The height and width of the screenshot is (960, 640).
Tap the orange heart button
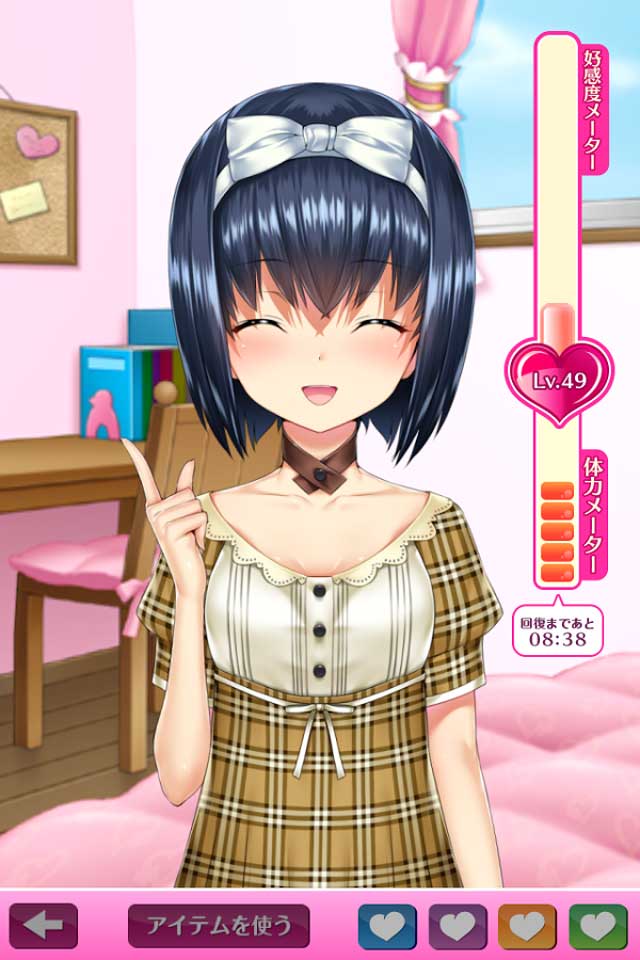click(x=527, y=926)
